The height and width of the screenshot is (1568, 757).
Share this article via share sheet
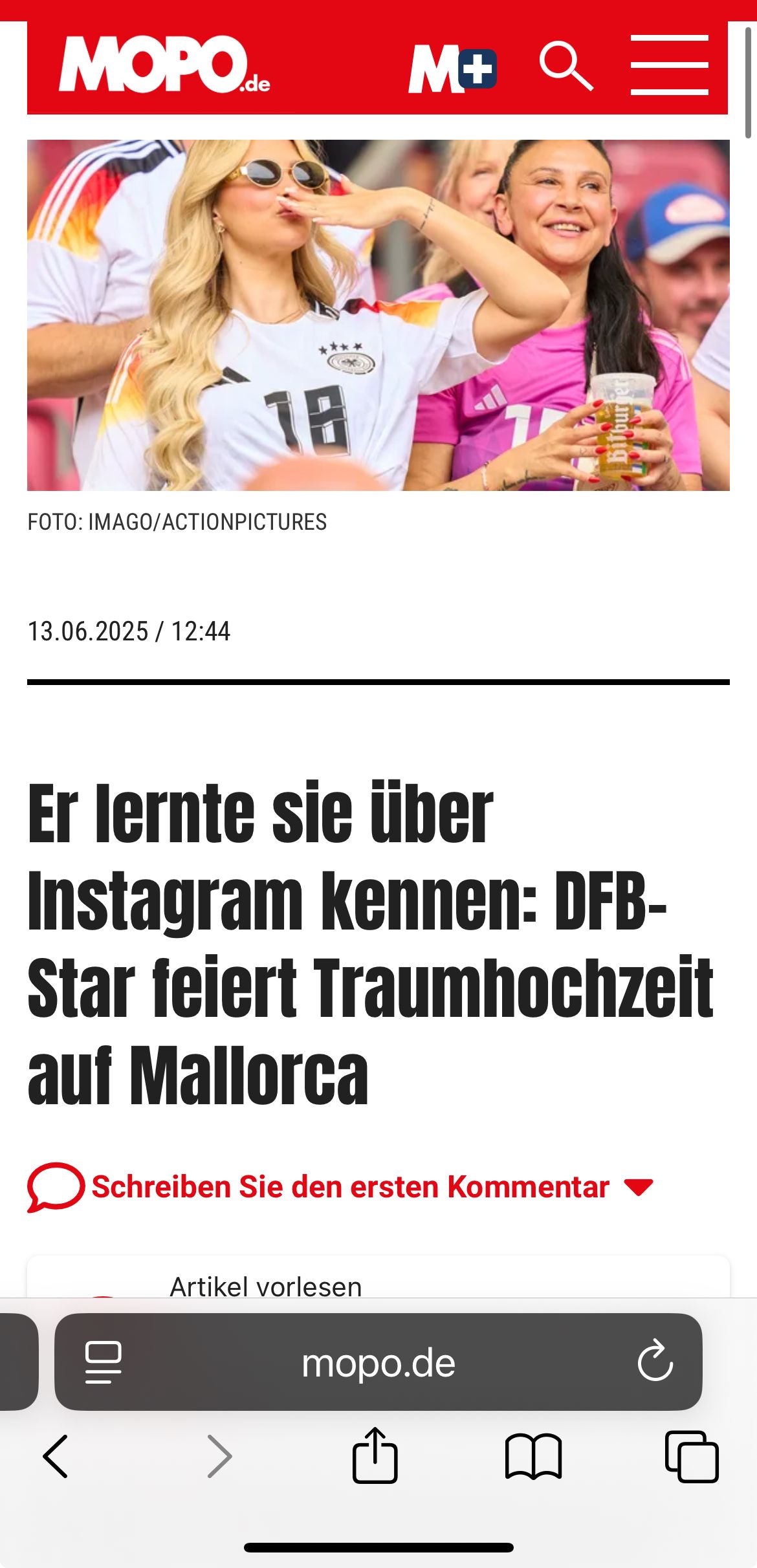[x=375, y=1455]
